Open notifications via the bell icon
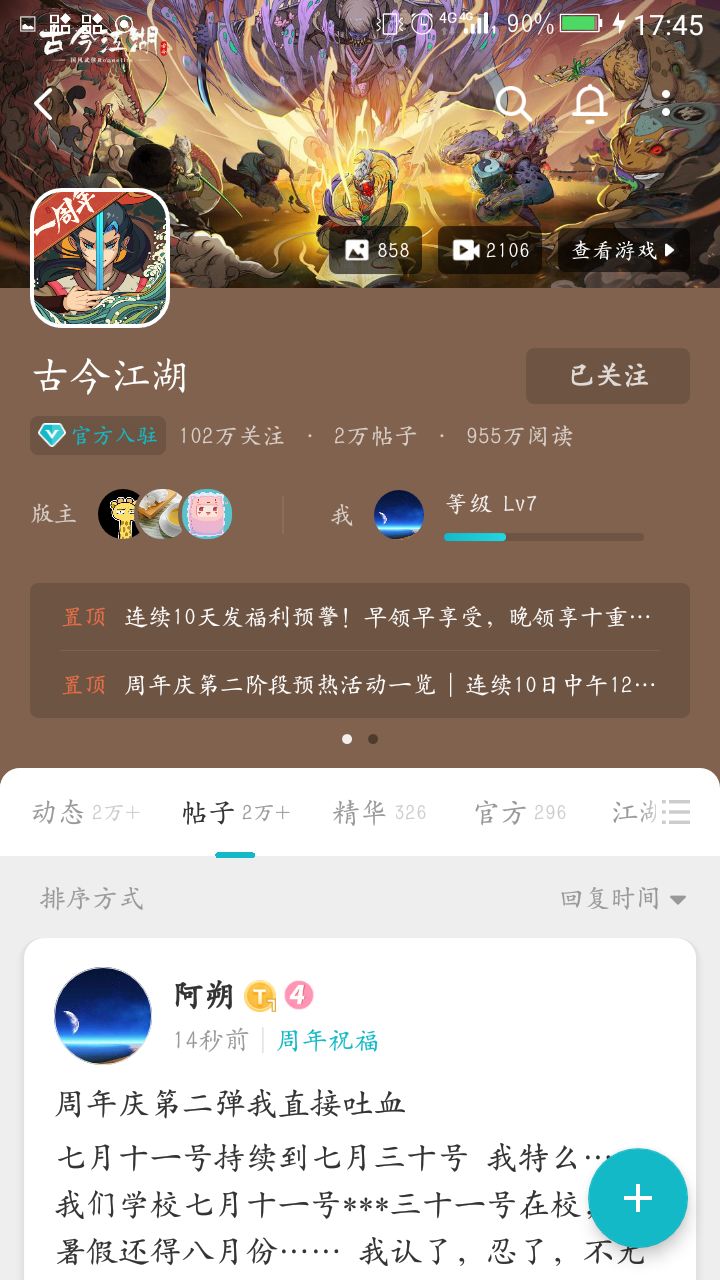 point(589,104)
